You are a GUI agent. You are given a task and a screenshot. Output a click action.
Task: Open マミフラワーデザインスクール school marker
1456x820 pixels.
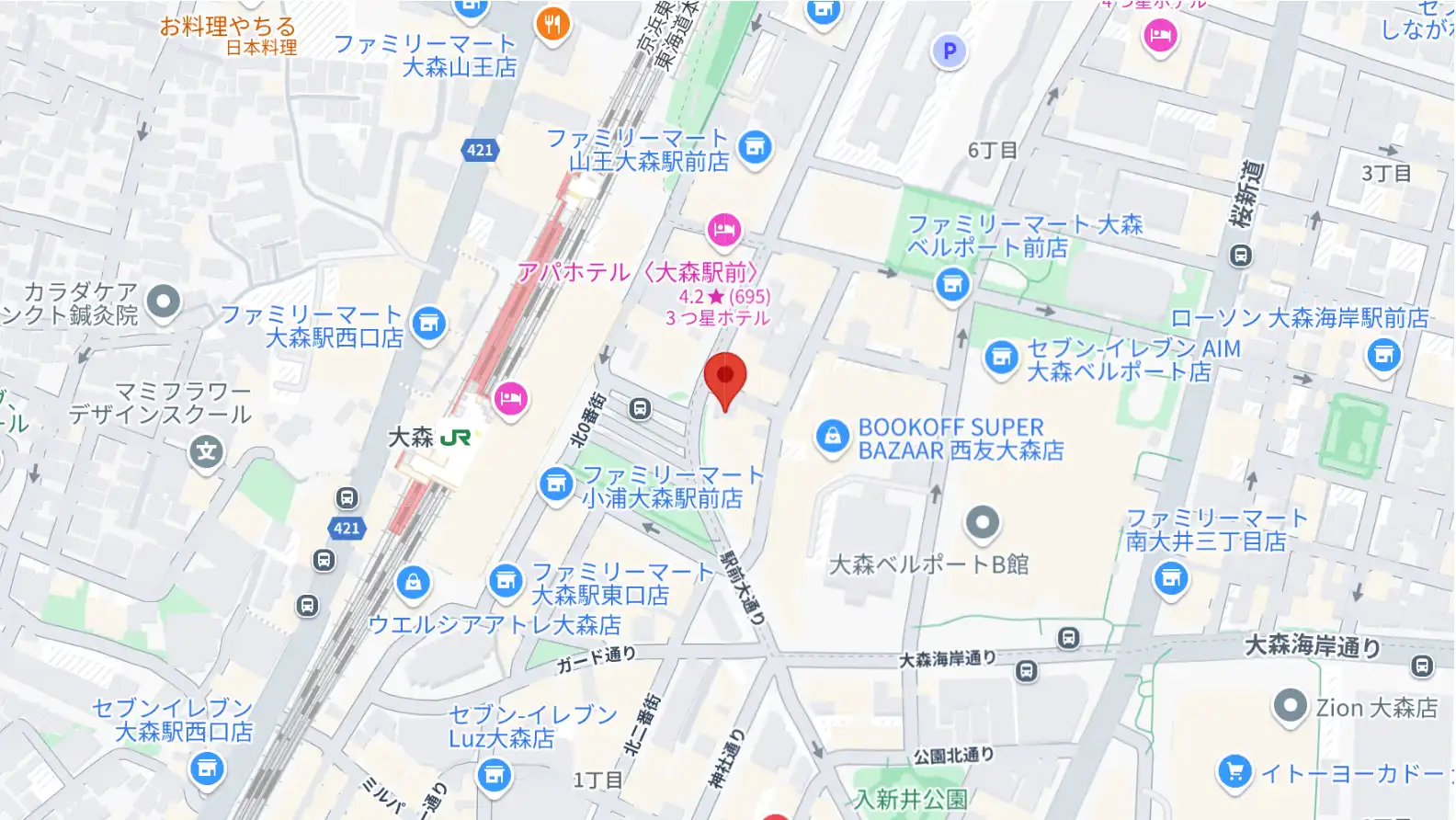click(207, 451)
